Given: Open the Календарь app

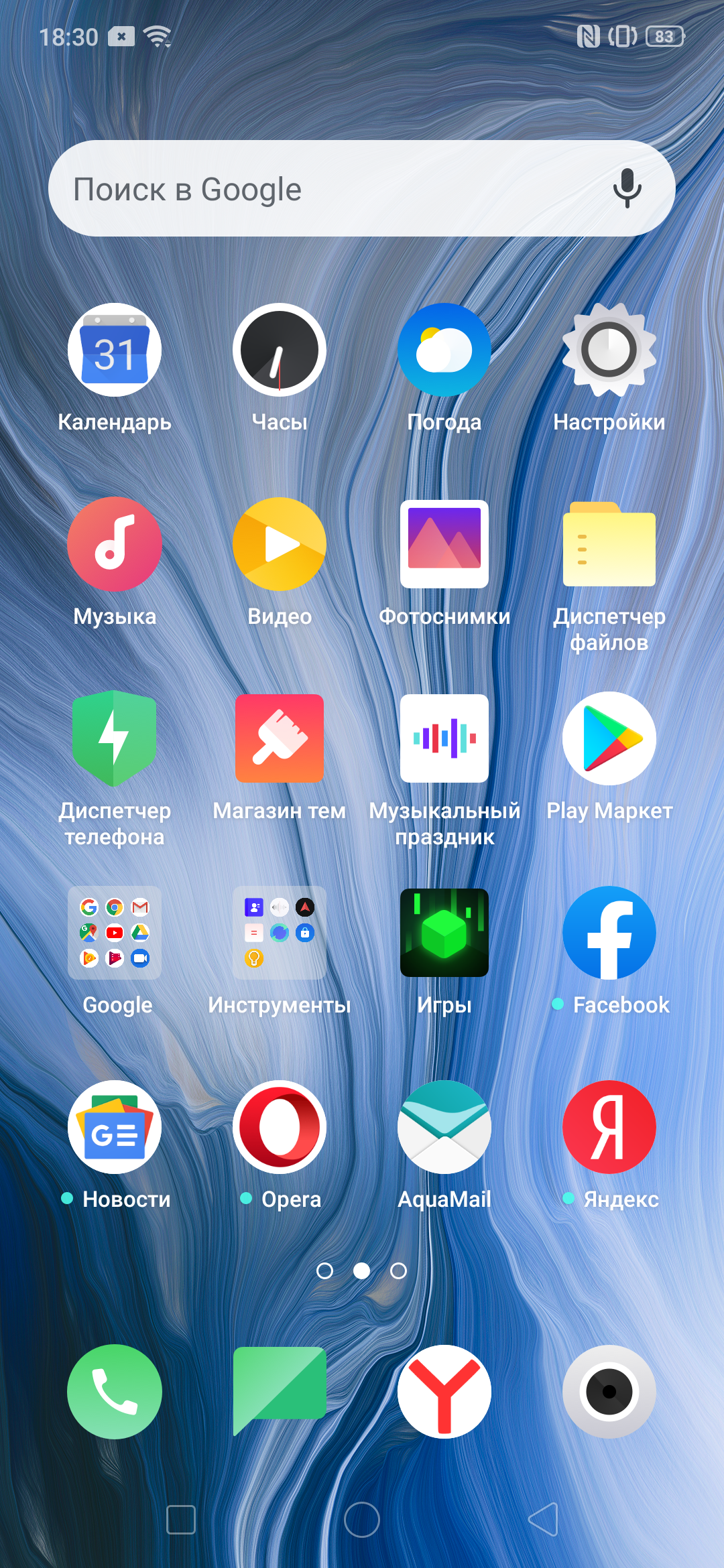Looking at the screenshot, I should 115,350.
